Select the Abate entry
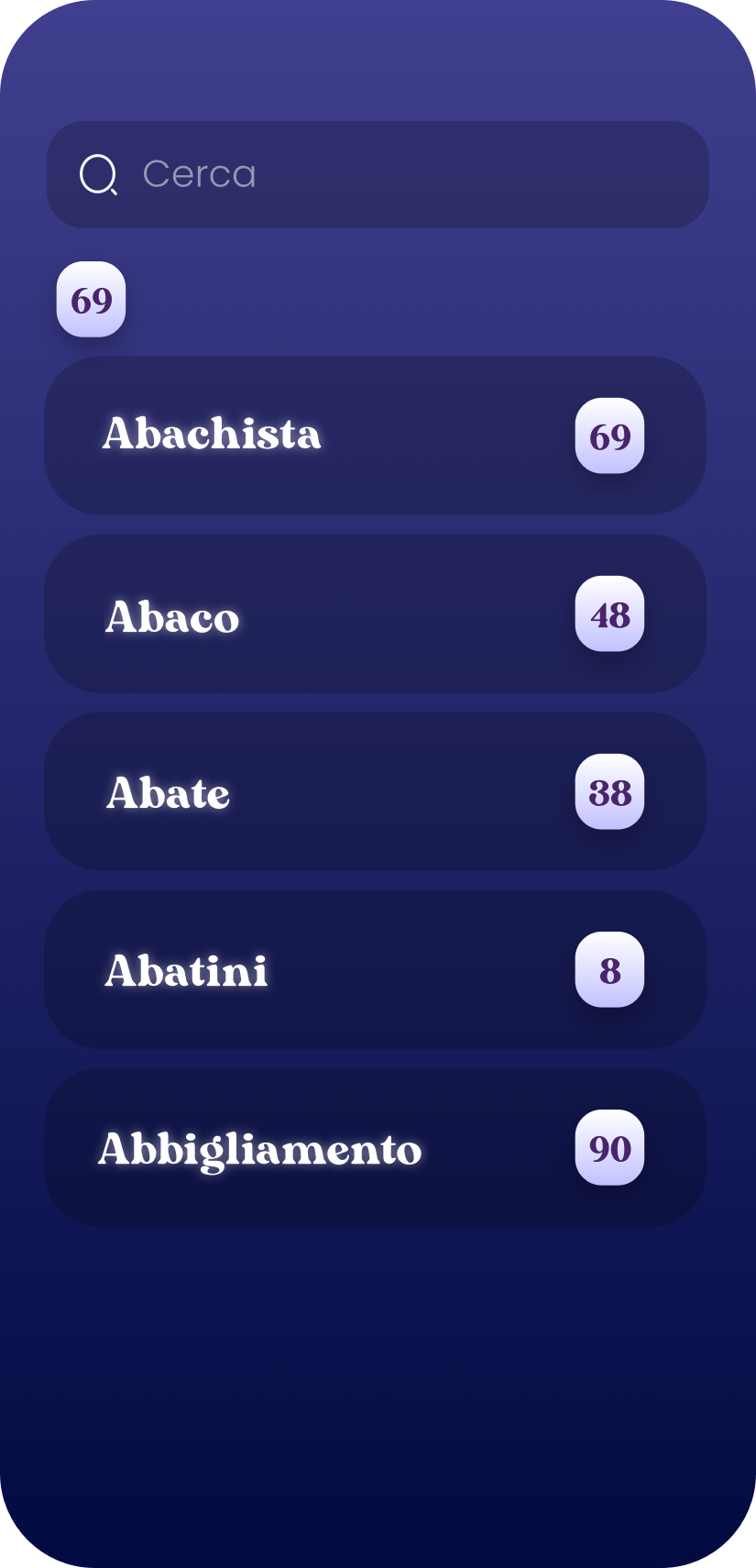This screenshot has height=1568, width=756. (x=375, y=791)
